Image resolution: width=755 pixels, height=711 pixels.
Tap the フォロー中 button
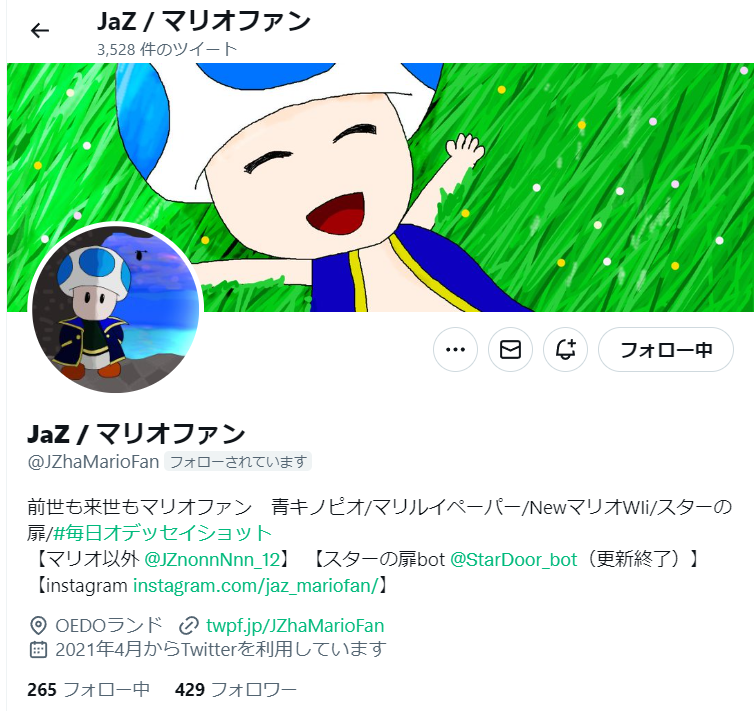(x=666, y=350)
